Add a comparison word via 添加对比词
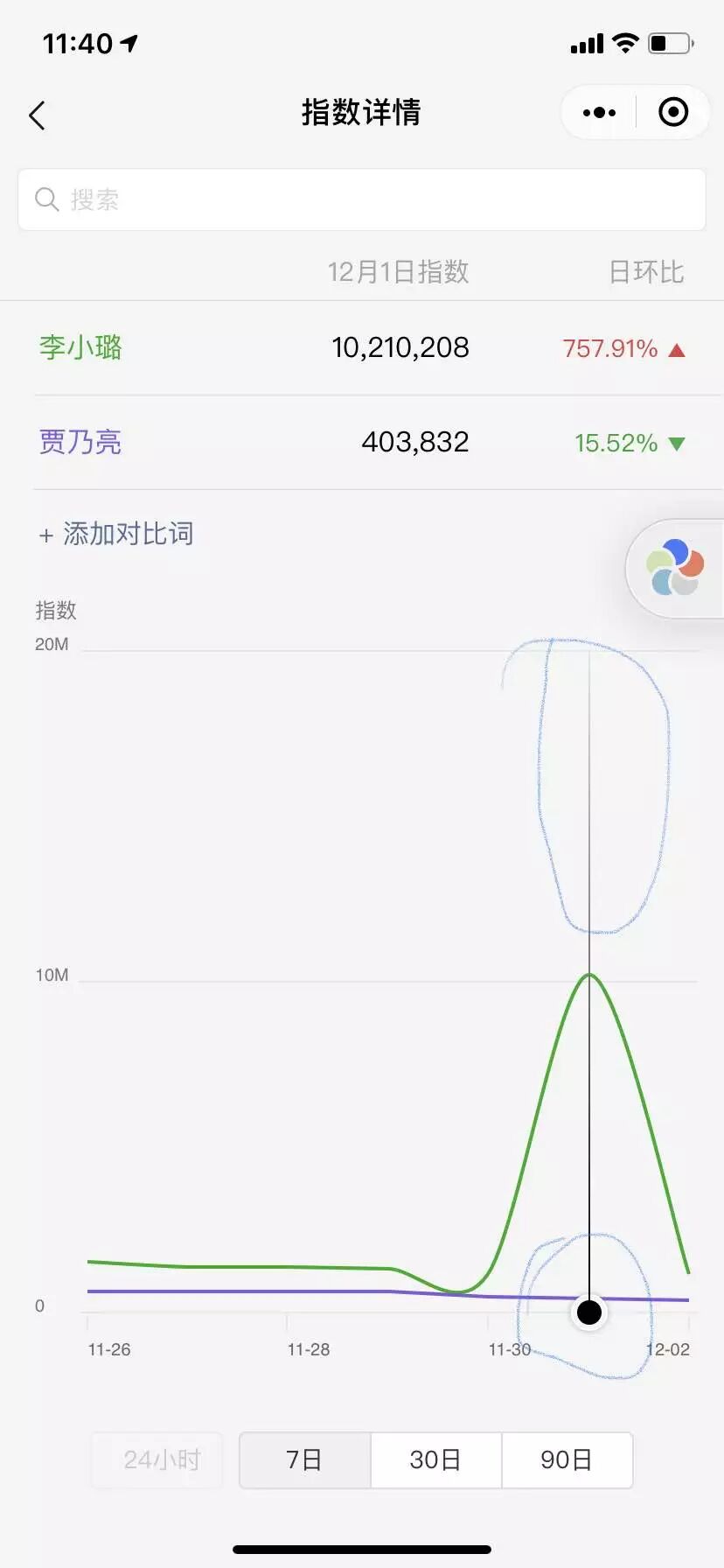Screen dimensions: 724x1568 click(116, 534)
